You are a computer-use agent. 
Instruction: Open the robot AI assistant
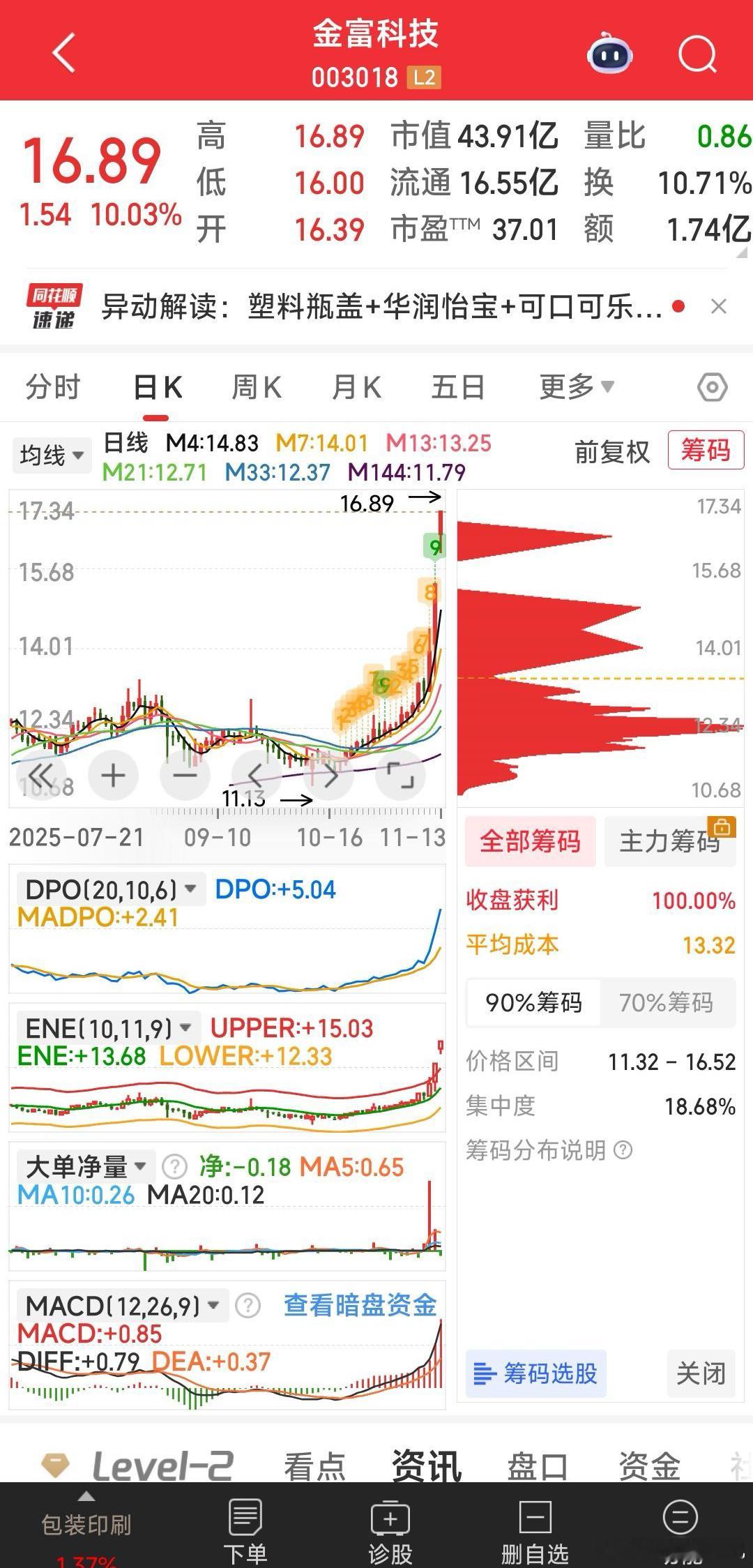point(609,54)
